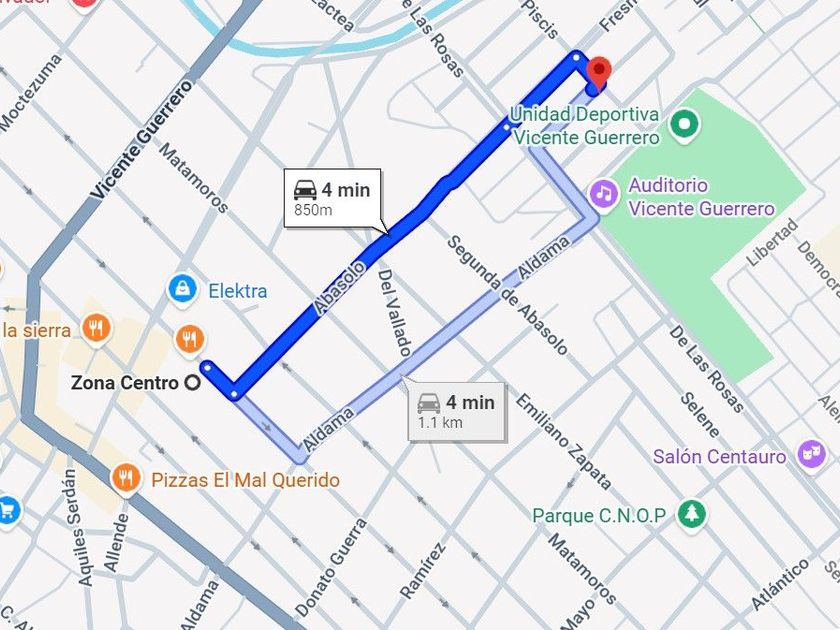Select the alternate 1.1 km route label

456,411
